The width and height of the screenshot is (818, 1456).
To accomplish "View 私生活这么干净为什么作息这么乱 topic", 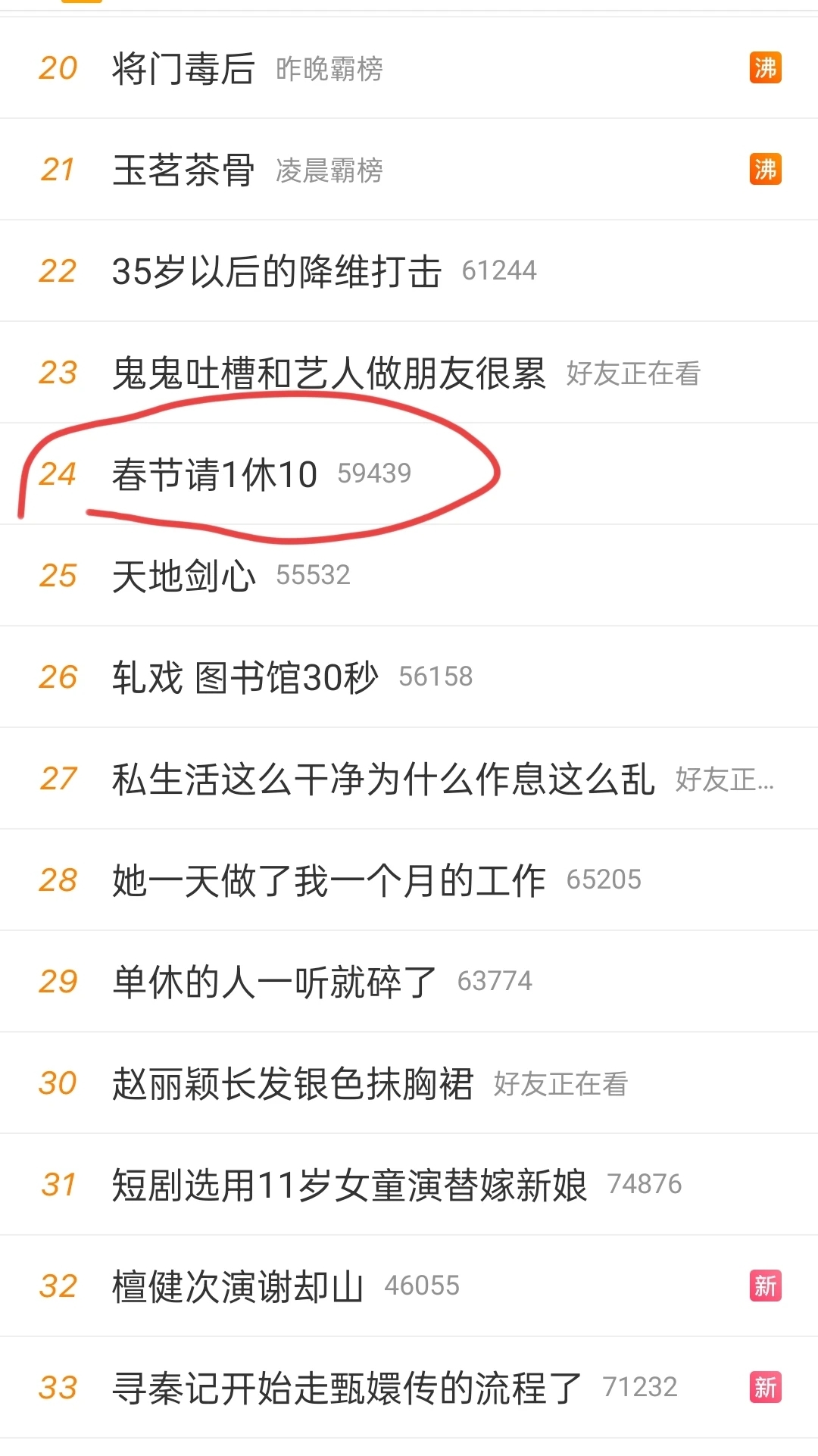I will tap(383, 779).
